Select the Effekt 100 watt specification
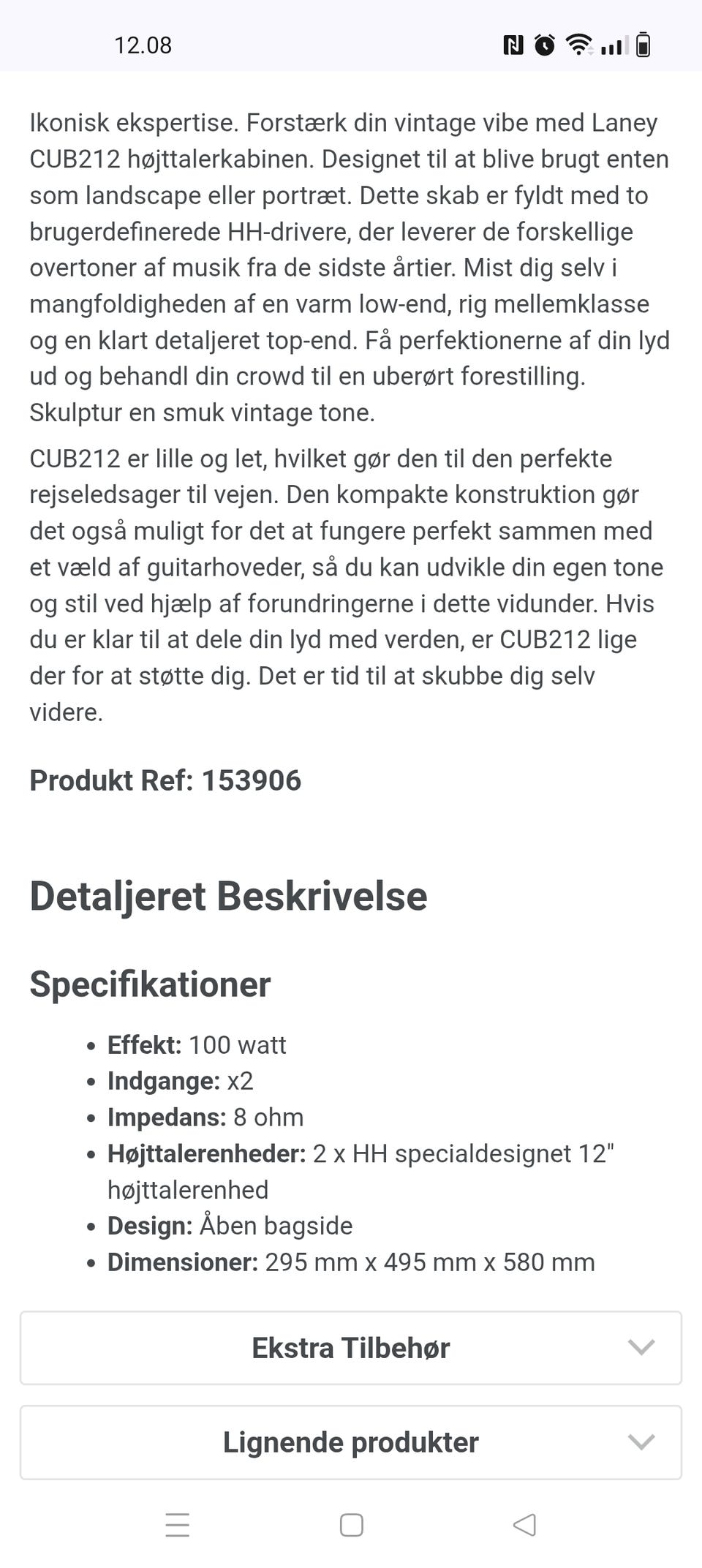 coord(197,1045)
